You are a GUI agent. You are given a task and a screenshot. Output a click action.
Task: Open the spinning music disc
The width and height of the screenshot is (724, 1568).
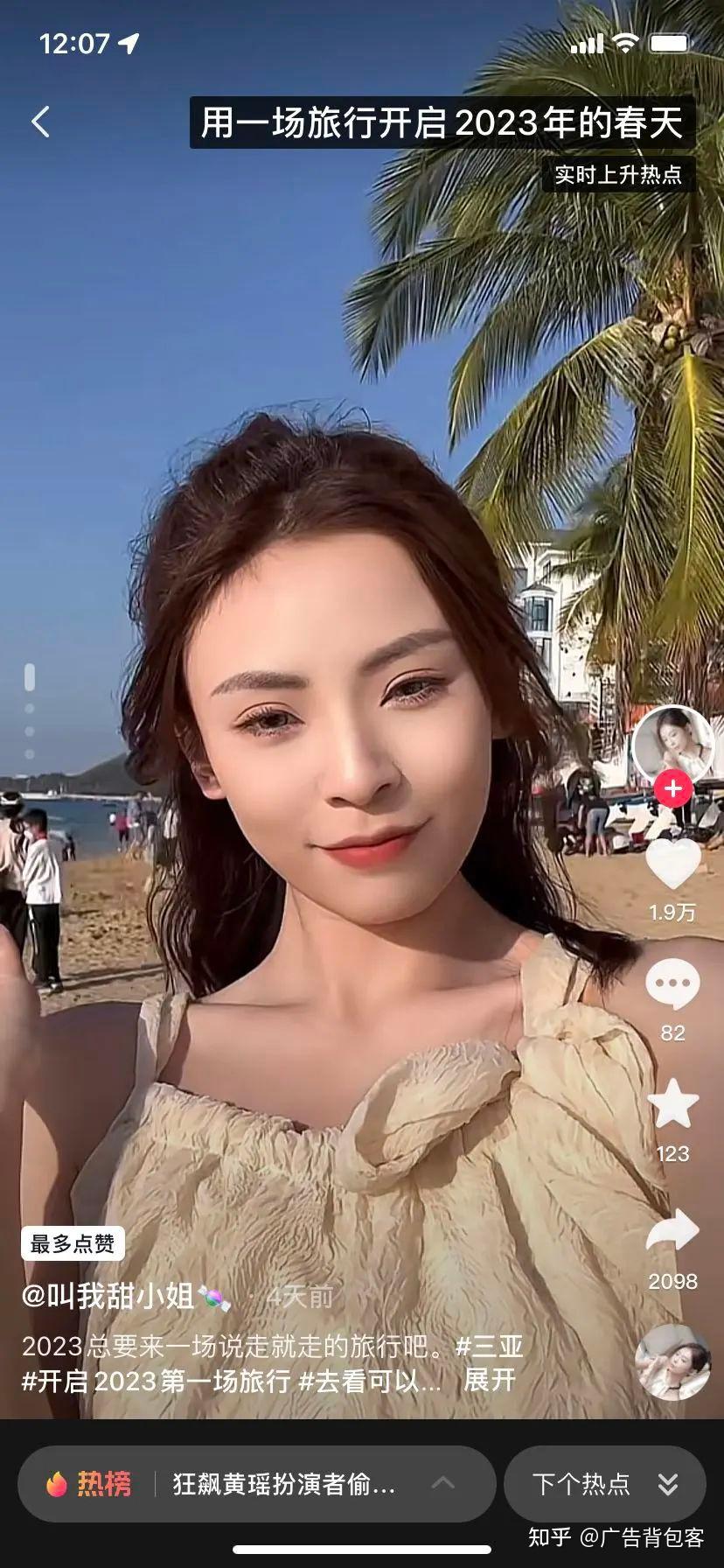coord(672,1362)
